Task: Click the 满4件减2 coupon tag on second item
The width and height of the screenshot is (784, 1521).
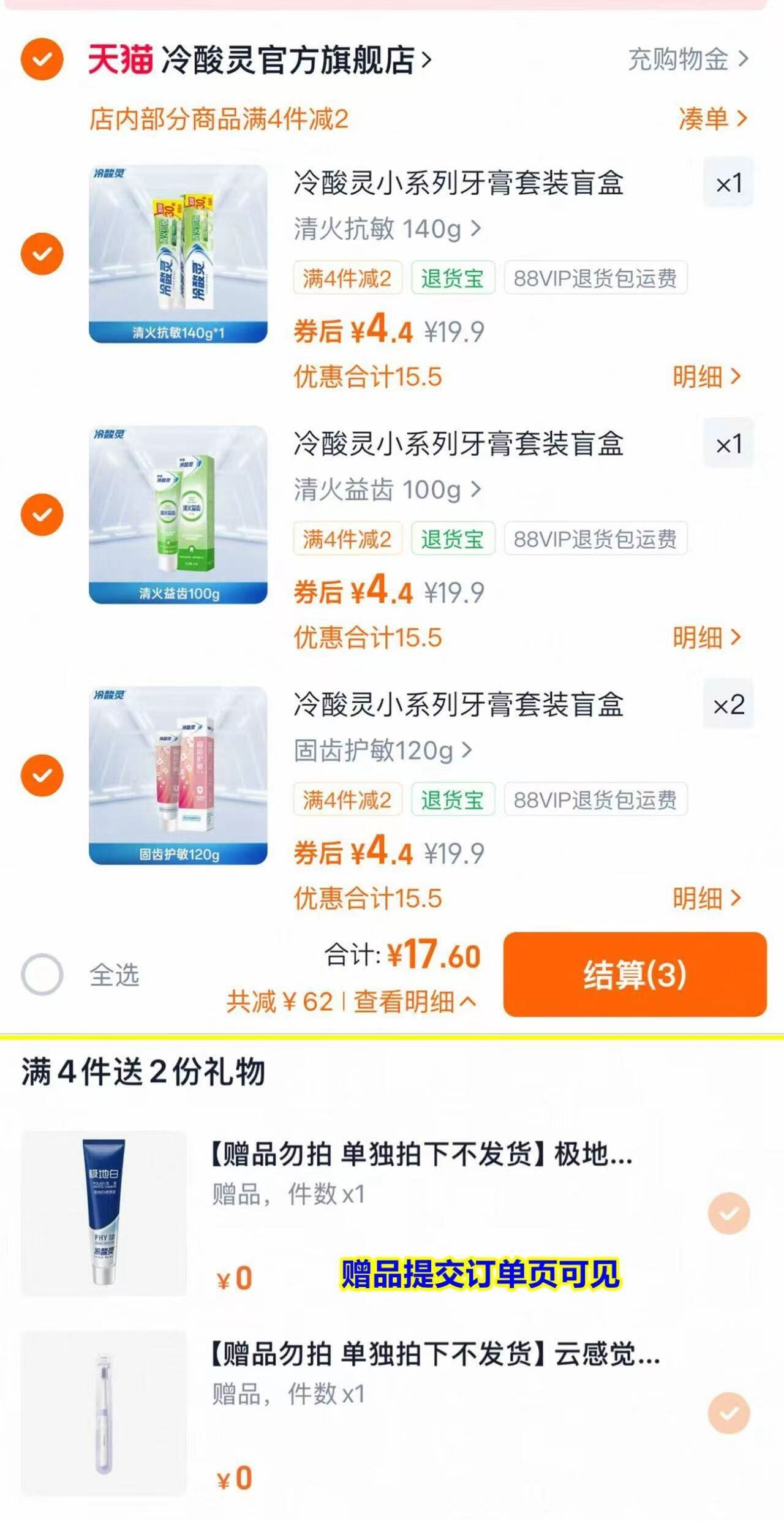Action: (347, 539)
